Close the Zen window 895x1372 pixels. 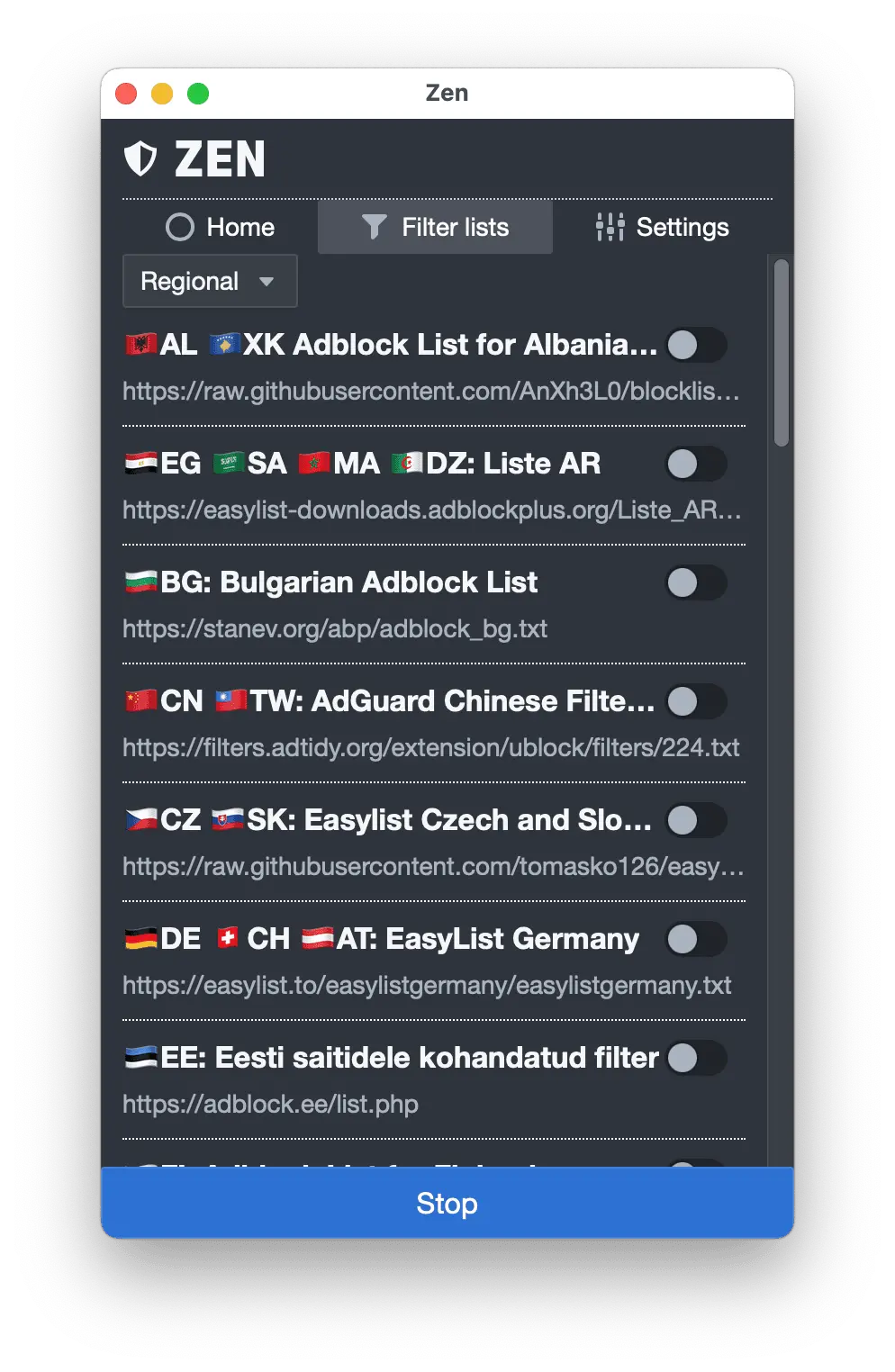(x=127, y=94)
